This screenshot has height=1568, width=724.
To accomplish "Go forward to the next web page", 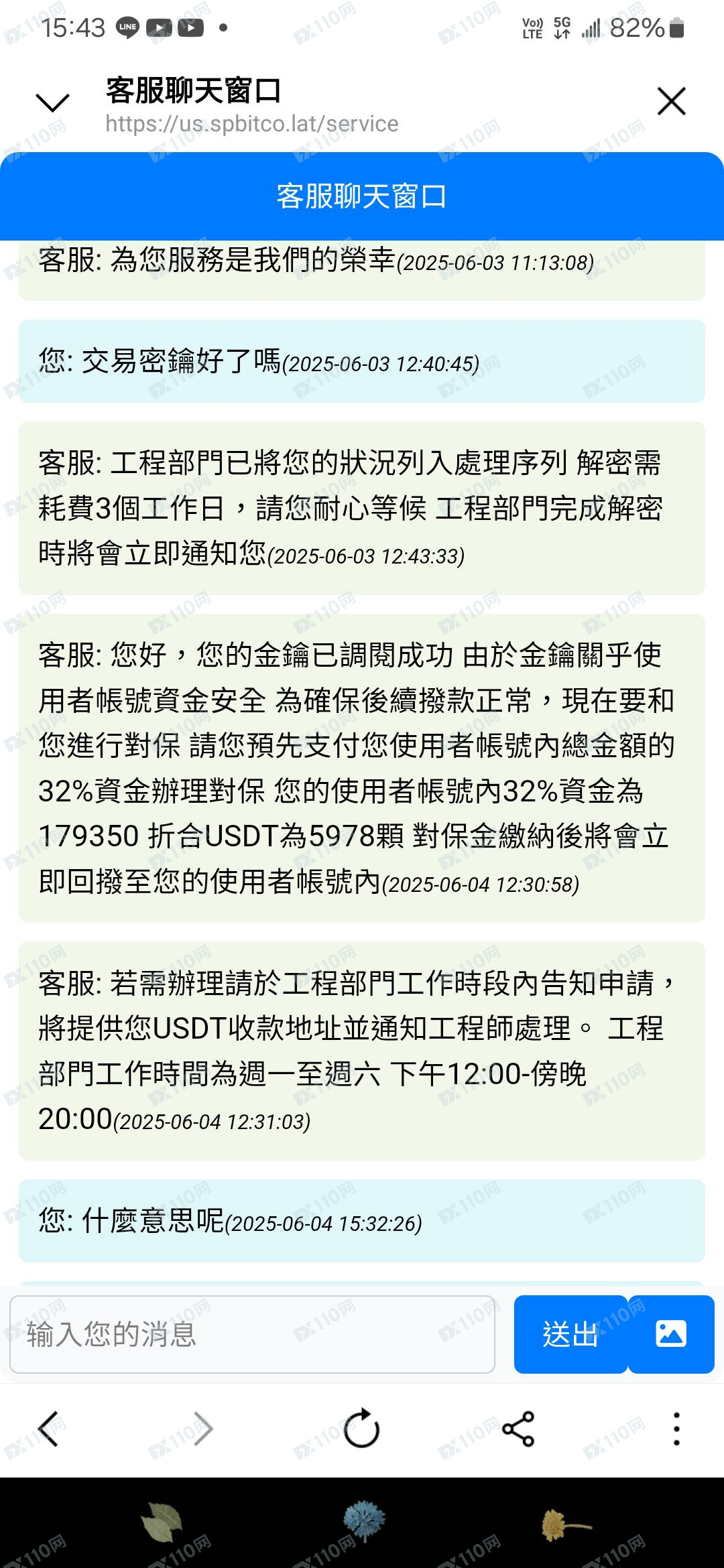I will [202, 1429].
